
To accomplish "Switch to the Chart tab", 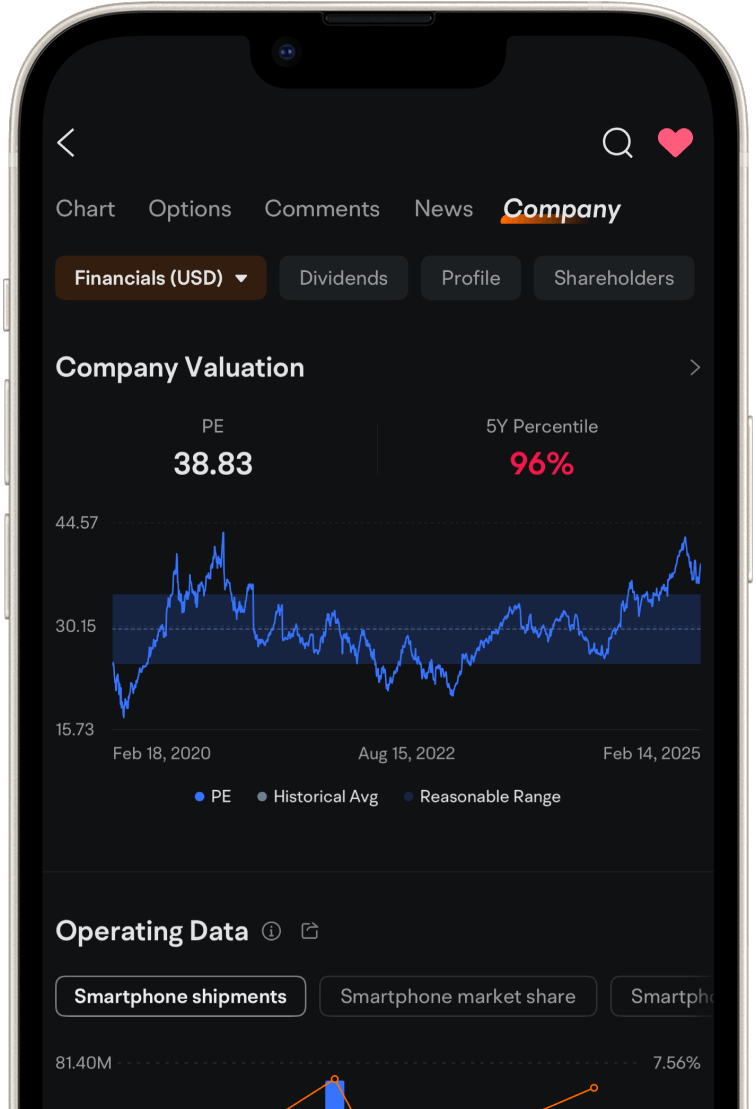I will [x=85, y=209].
